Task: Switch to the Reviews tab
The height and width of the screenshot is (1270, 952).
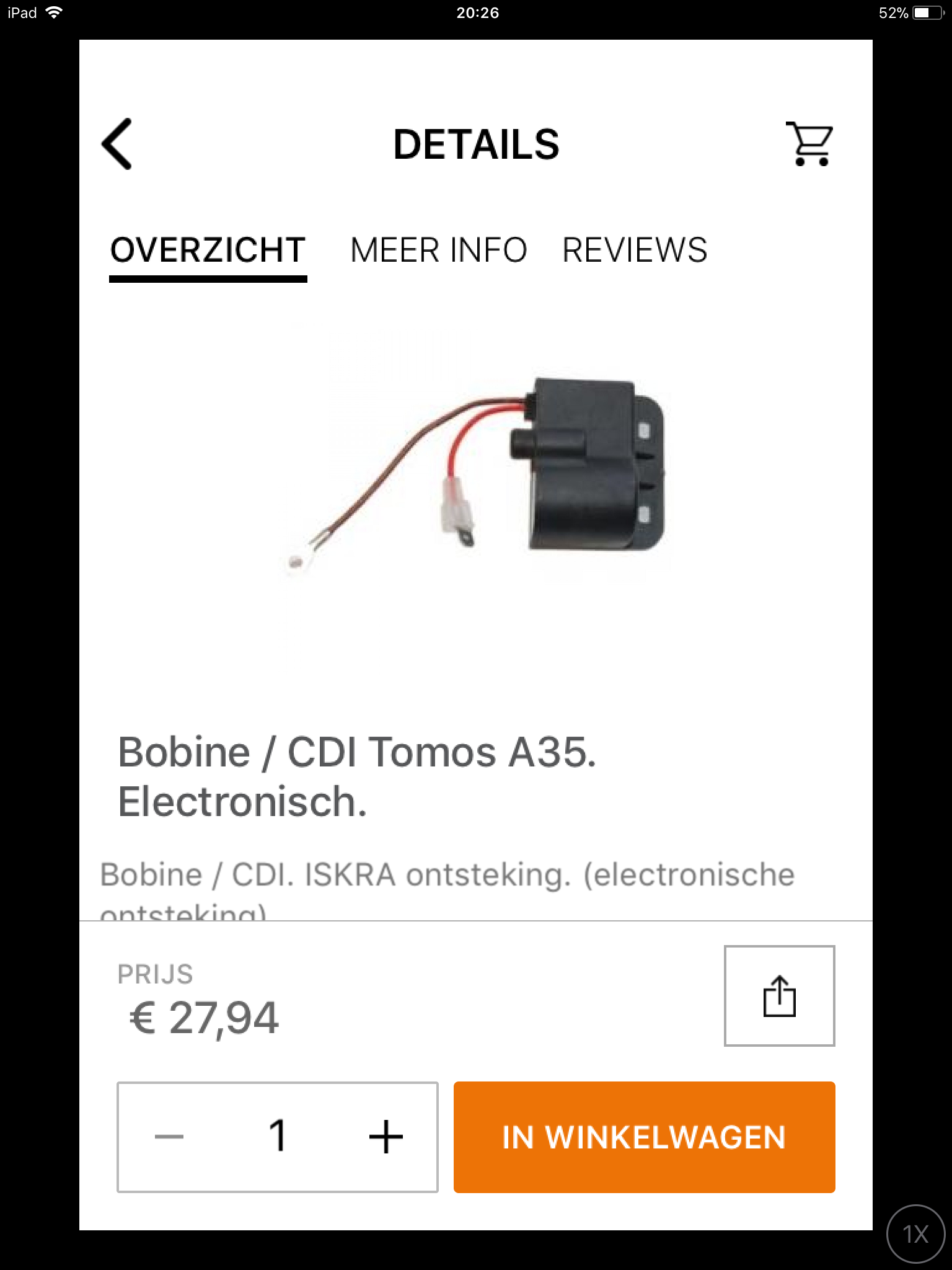Action: tap(635, 251)
